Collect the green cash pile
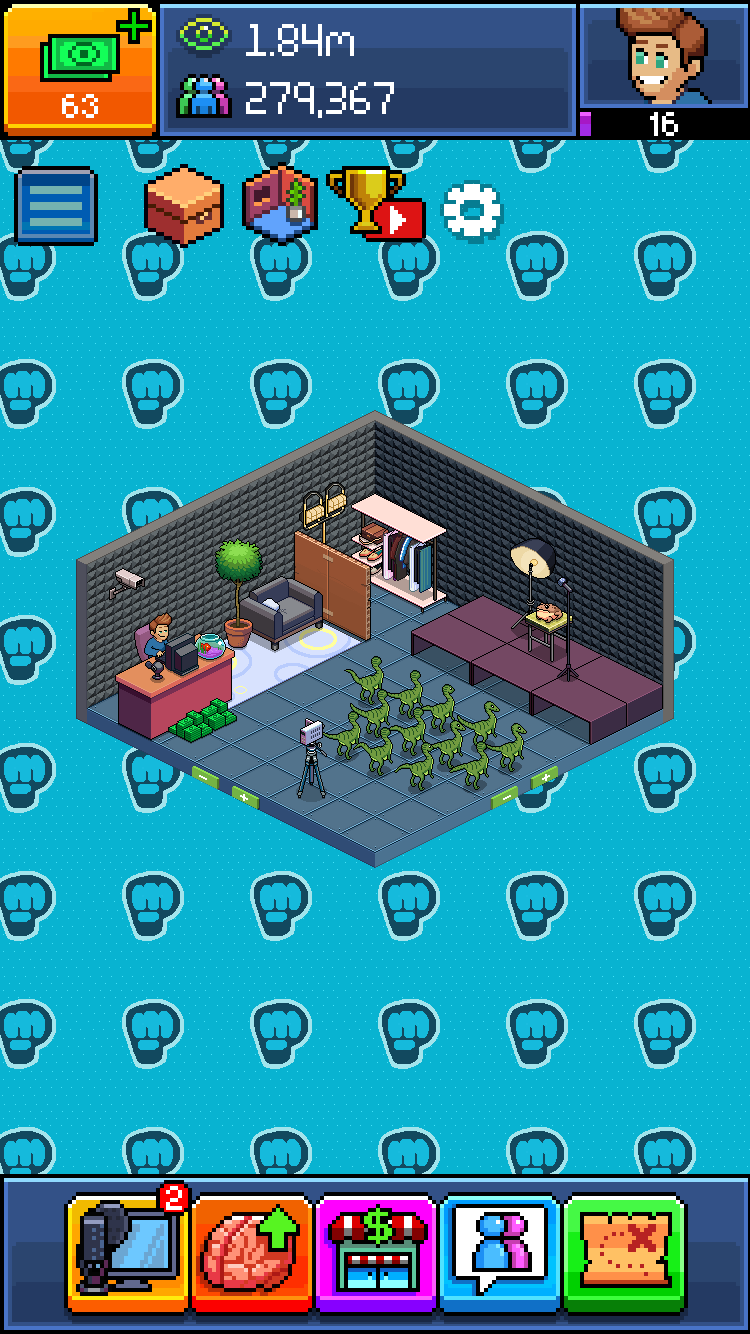The width and height of the screenshot is (750, 1334). pos(204,719)
